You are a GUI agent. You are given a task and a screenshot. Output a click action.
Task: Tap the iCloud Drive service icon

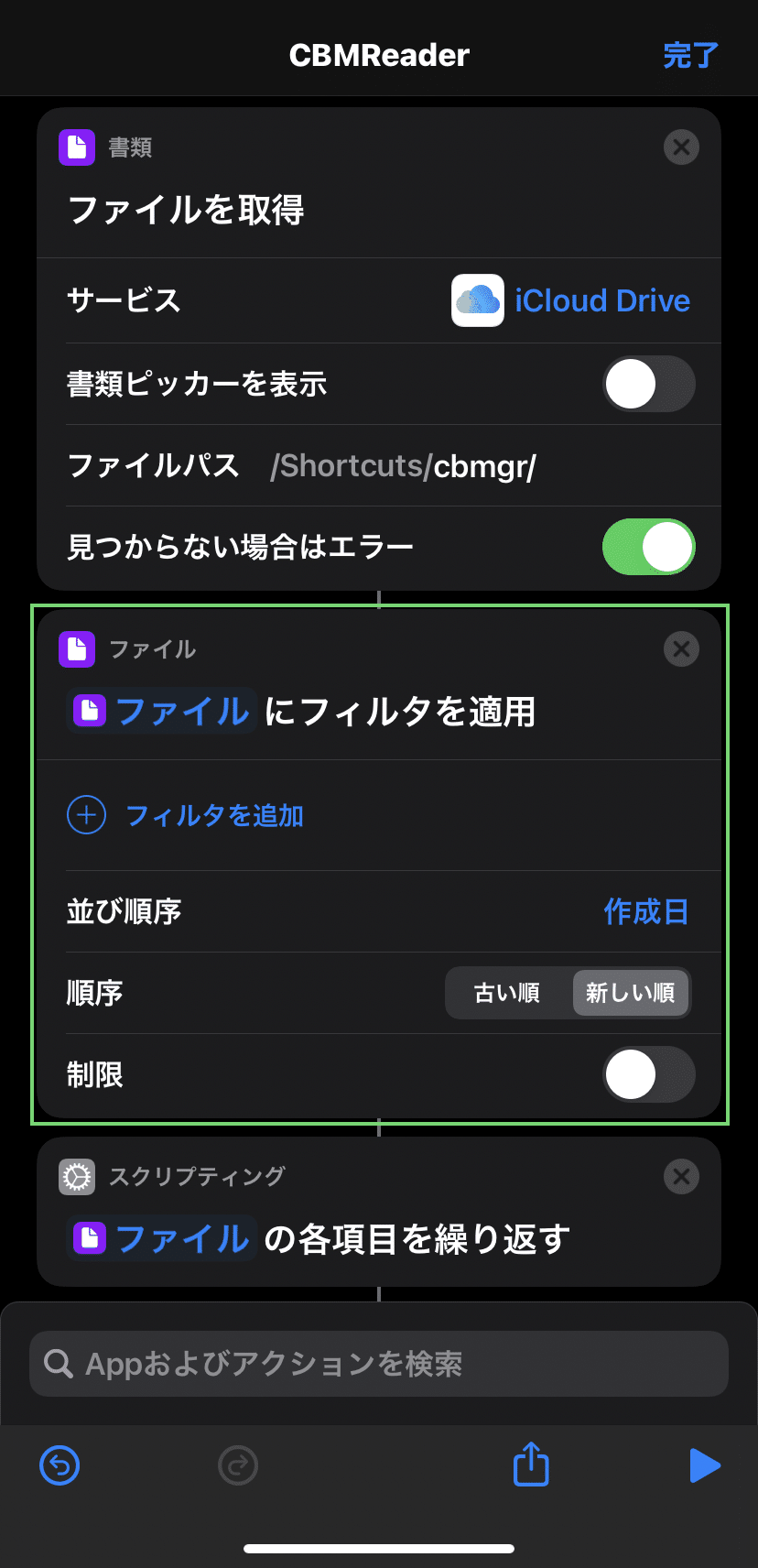coord(477,299)
